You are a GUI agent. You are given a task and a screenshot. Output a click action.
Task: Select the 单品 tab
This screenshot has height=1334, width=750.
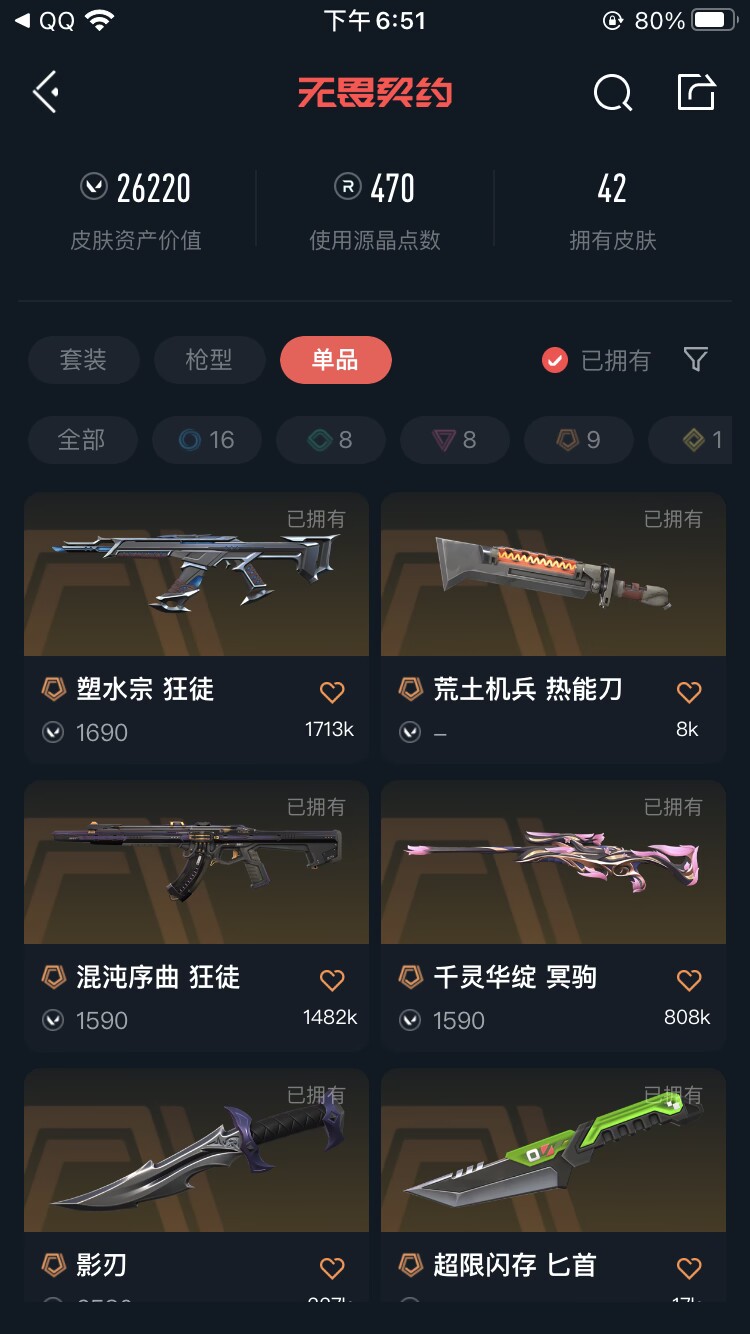coord(335,360)
